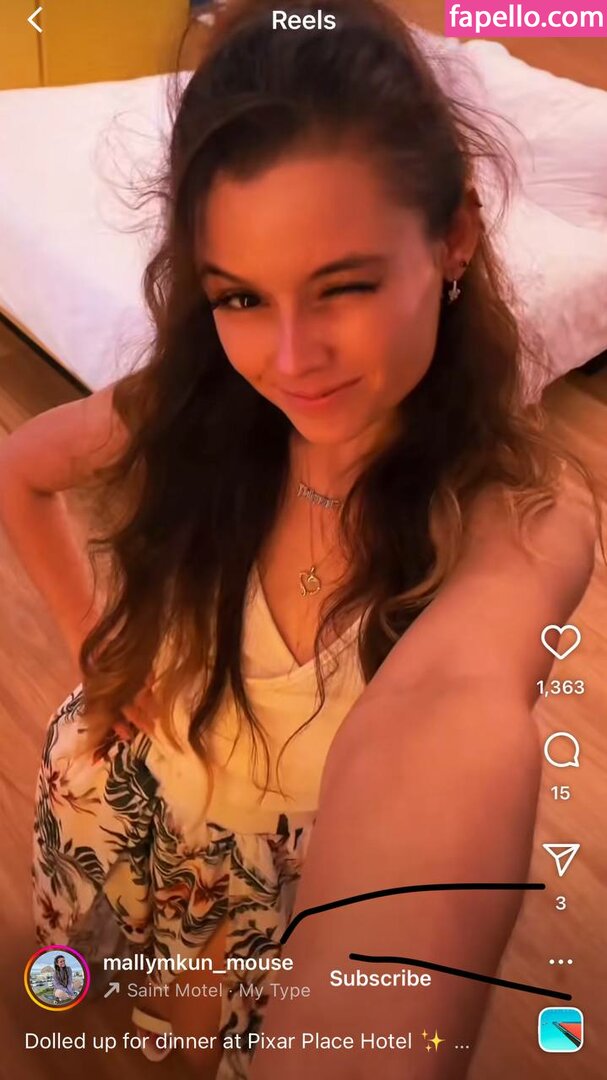Viewport: 607px width, 1080px height.
Task: Open the comments on this reel
Action: (560, 750)
